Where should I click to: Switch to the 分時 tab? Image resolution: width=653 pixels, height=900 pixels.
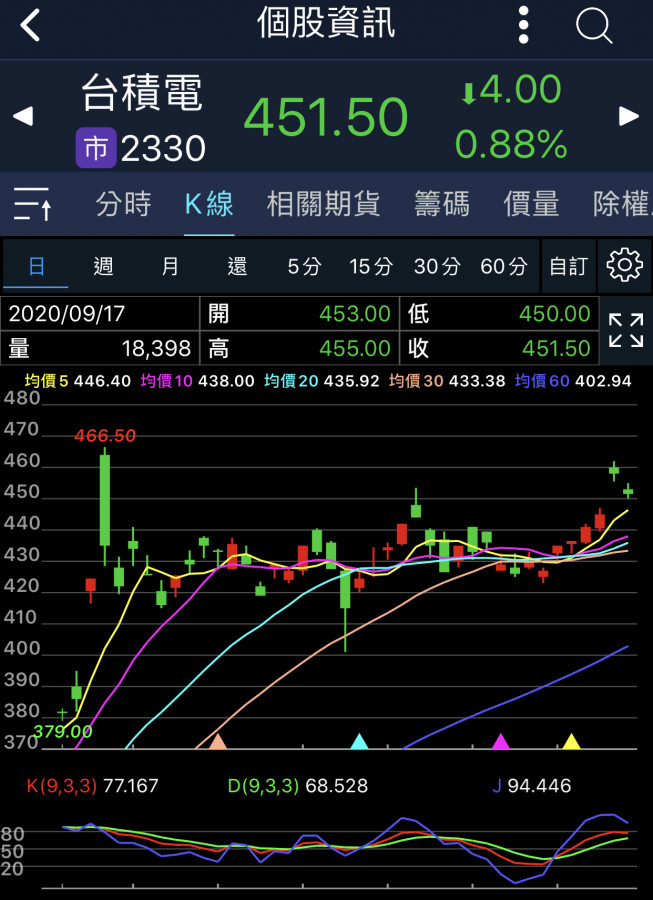(123, 204)
